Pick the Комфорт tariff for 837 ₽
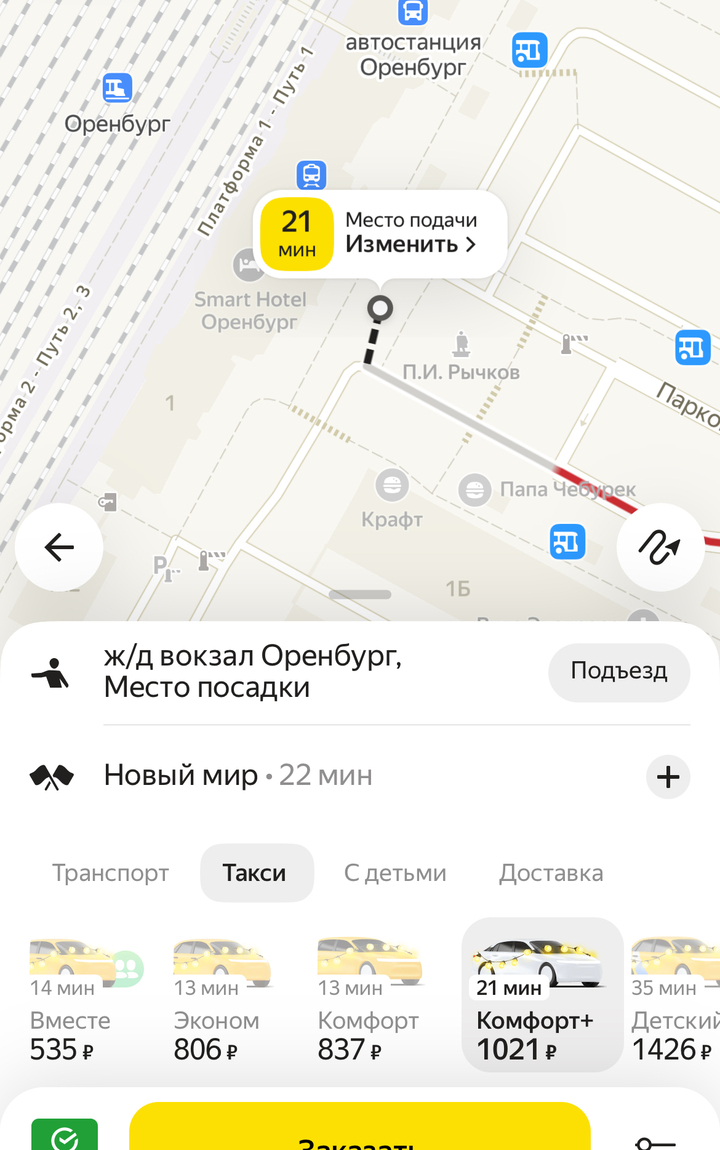 tap(366, 1000)
